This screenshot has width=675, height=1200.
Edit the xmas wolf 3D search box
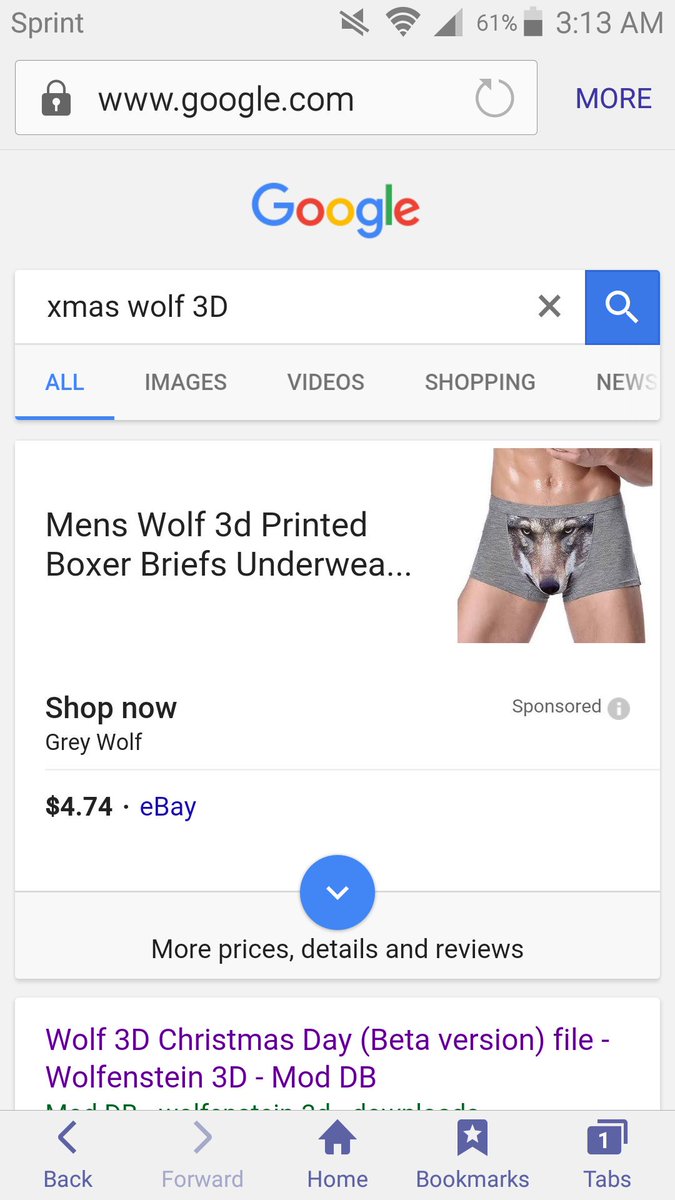270,307
